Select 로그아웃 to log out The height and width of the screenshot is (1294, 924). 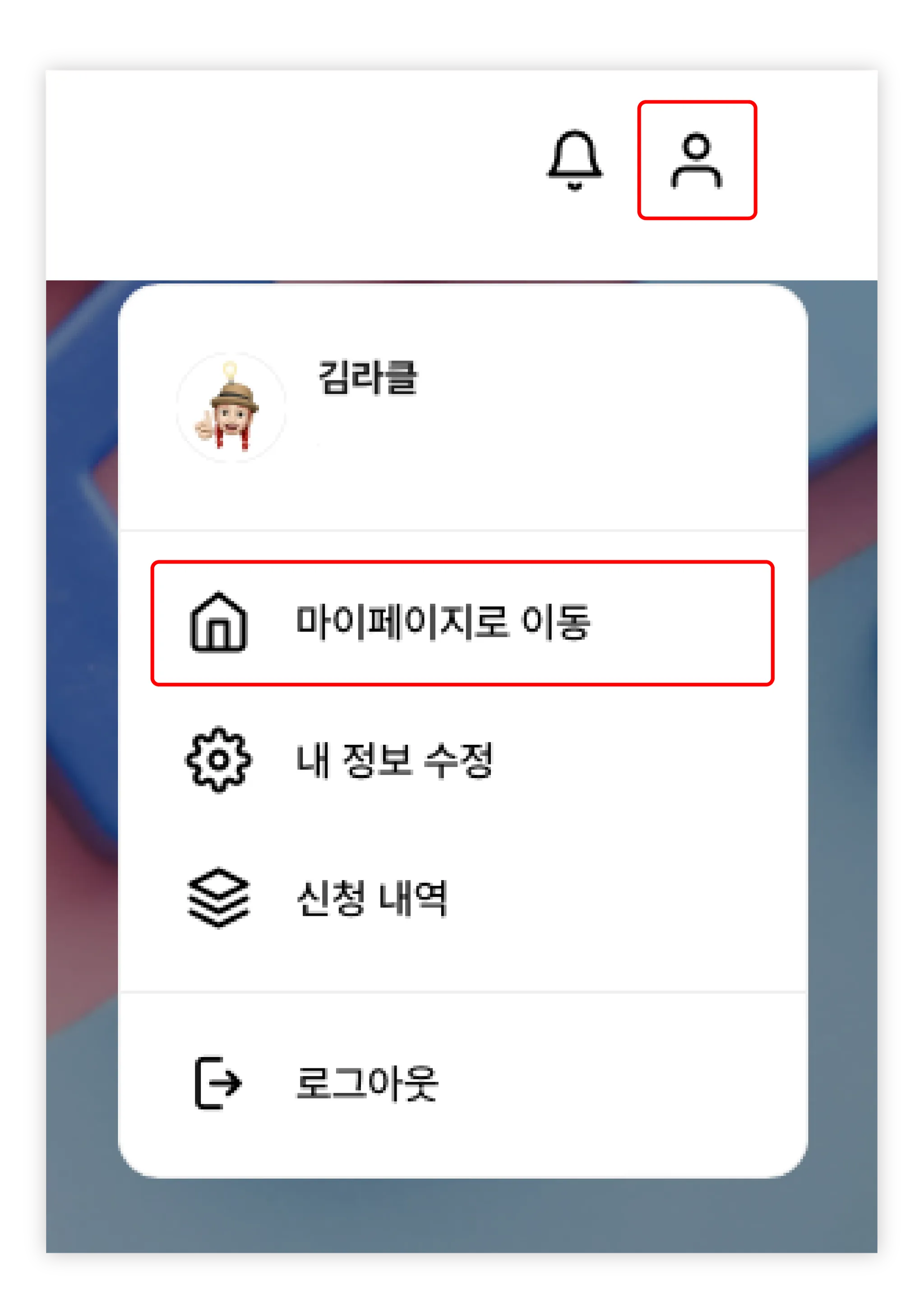point(366,1084)
